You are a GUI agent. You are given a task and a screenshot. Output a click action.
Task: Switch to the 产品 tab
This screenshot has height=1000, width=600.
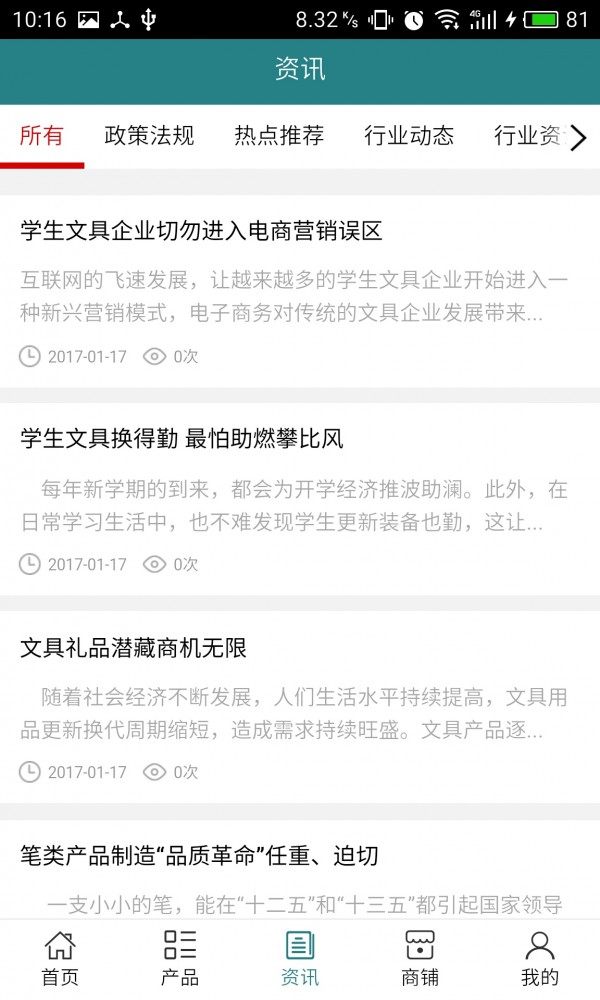click(180, 959)
